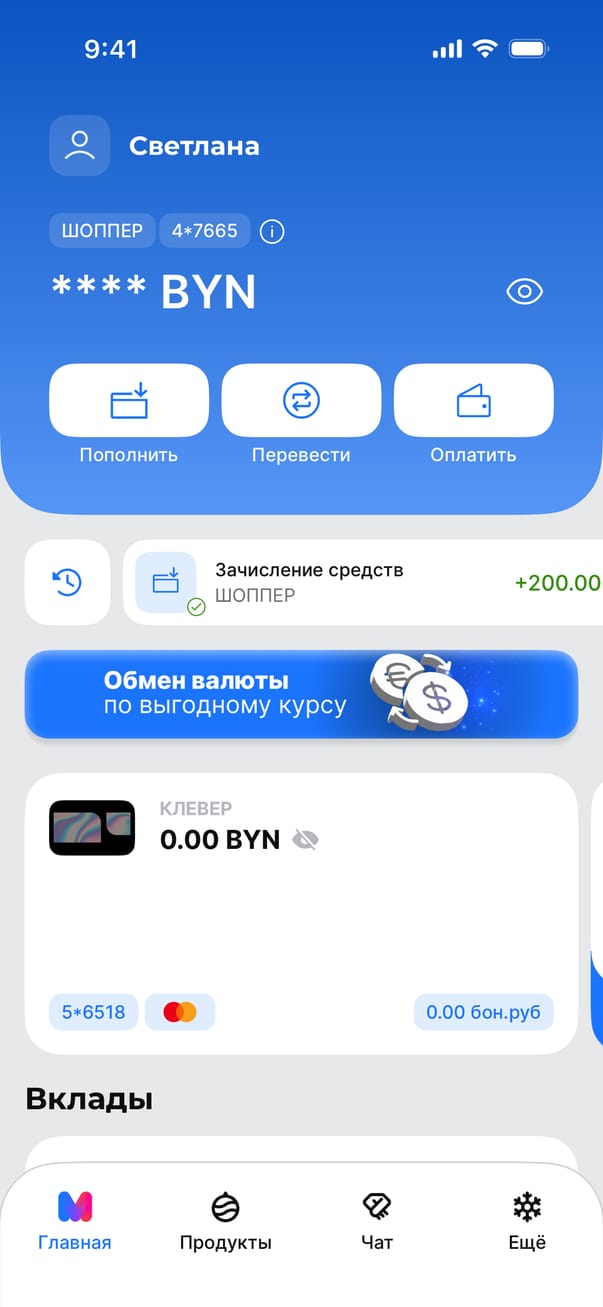Open the Ещё tab
Image resolution: width=603 pixels, height=1307 pixels.
click(527, 1222)
